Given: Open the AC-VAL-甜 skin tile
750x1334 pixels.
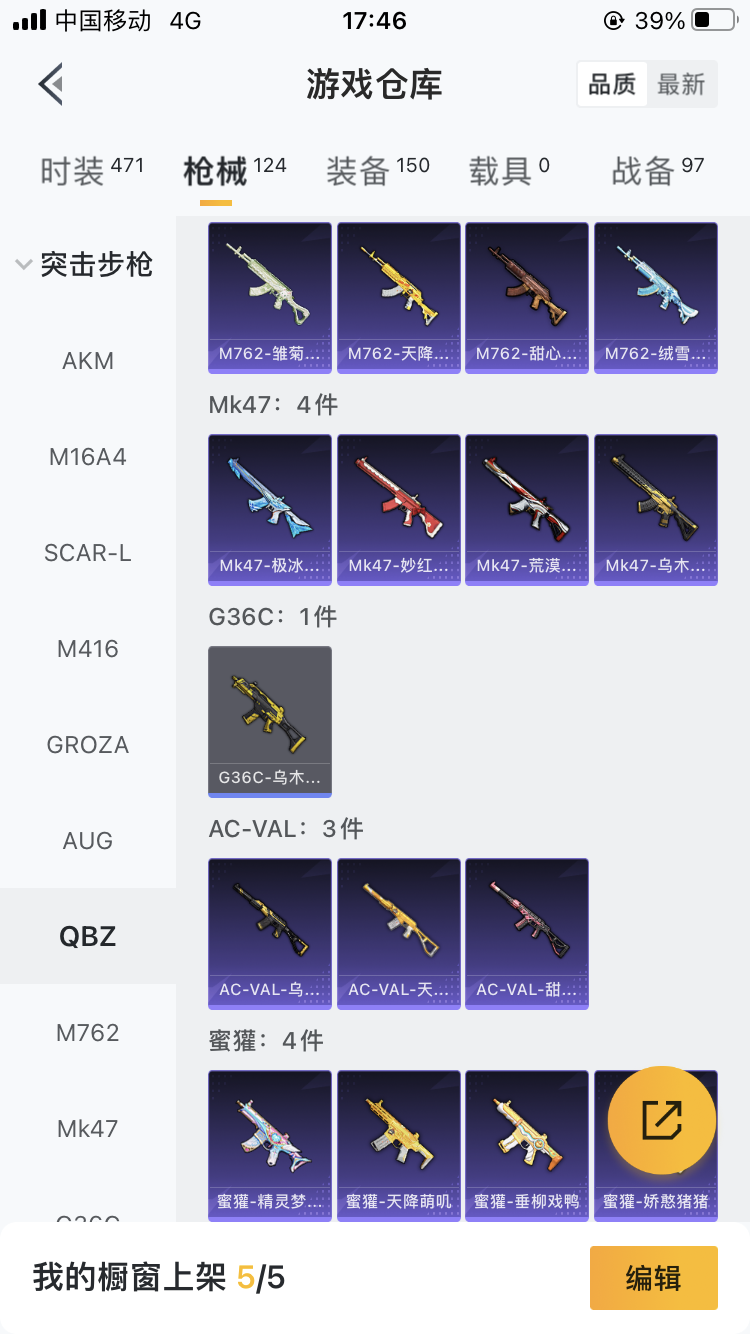Looking at the screenshot, I should click(x=526, y=933).
